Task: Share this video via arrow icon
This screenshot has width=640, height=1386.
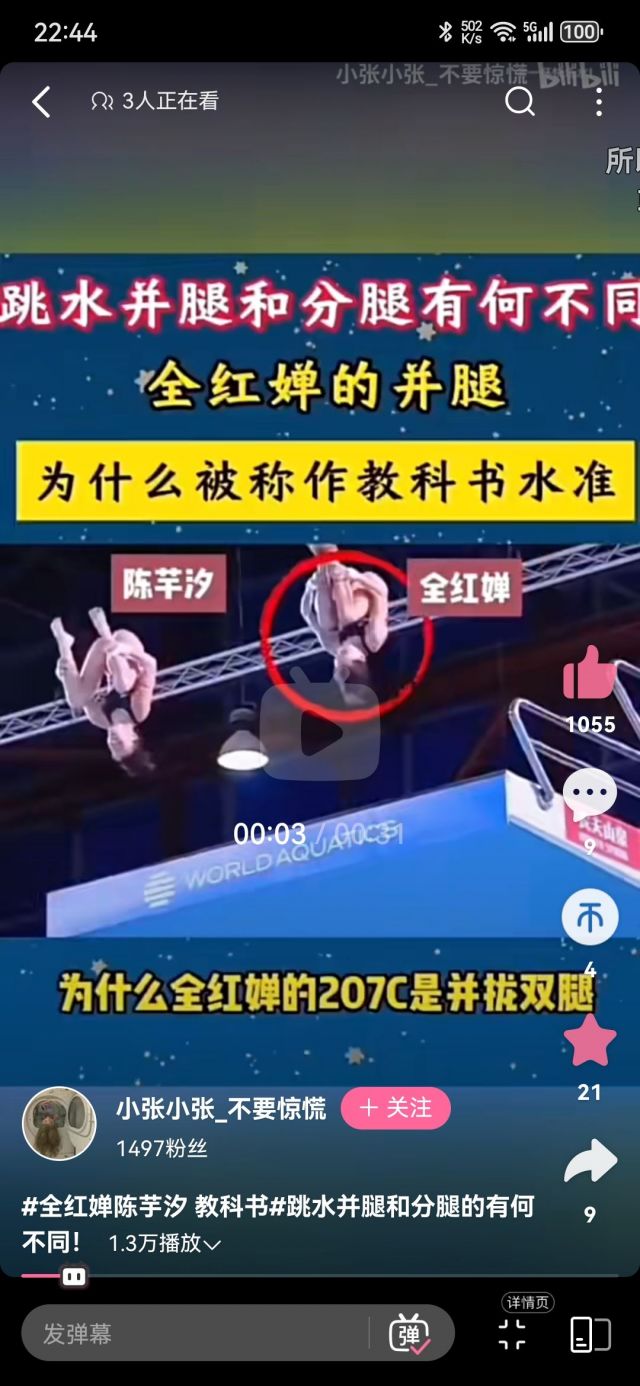Action: (x=589, y=1163)
